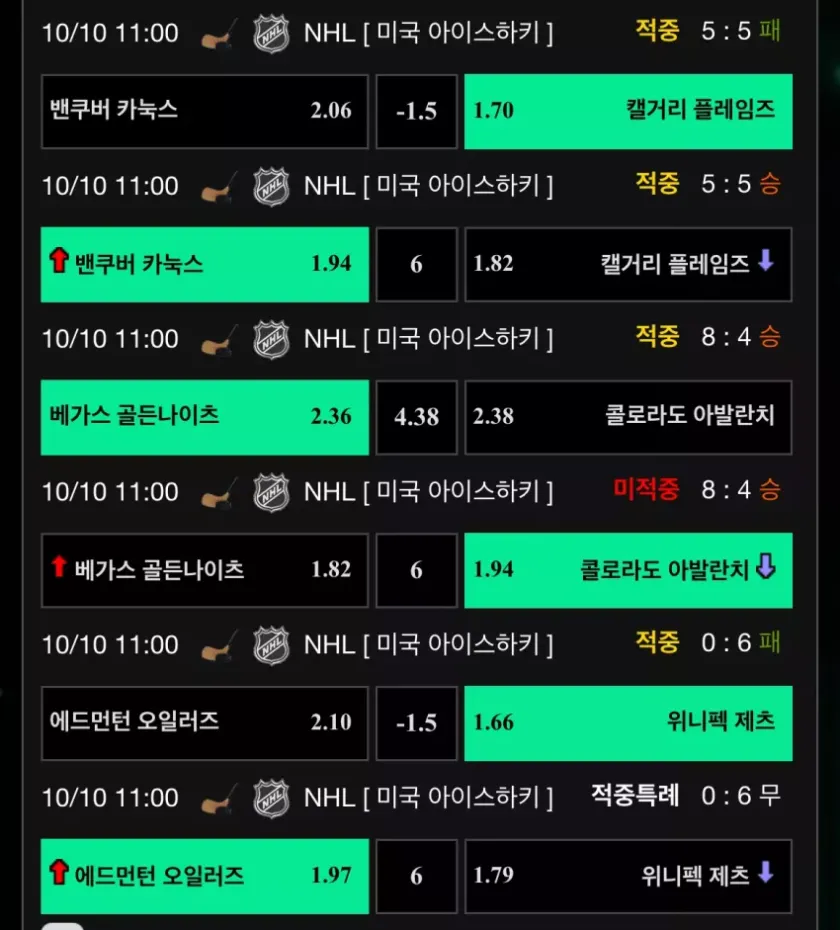This screenshot has width=840, height=930.
Task: Select Vancouver Canucks at 2.06 odds
Action: click(204, 111)
